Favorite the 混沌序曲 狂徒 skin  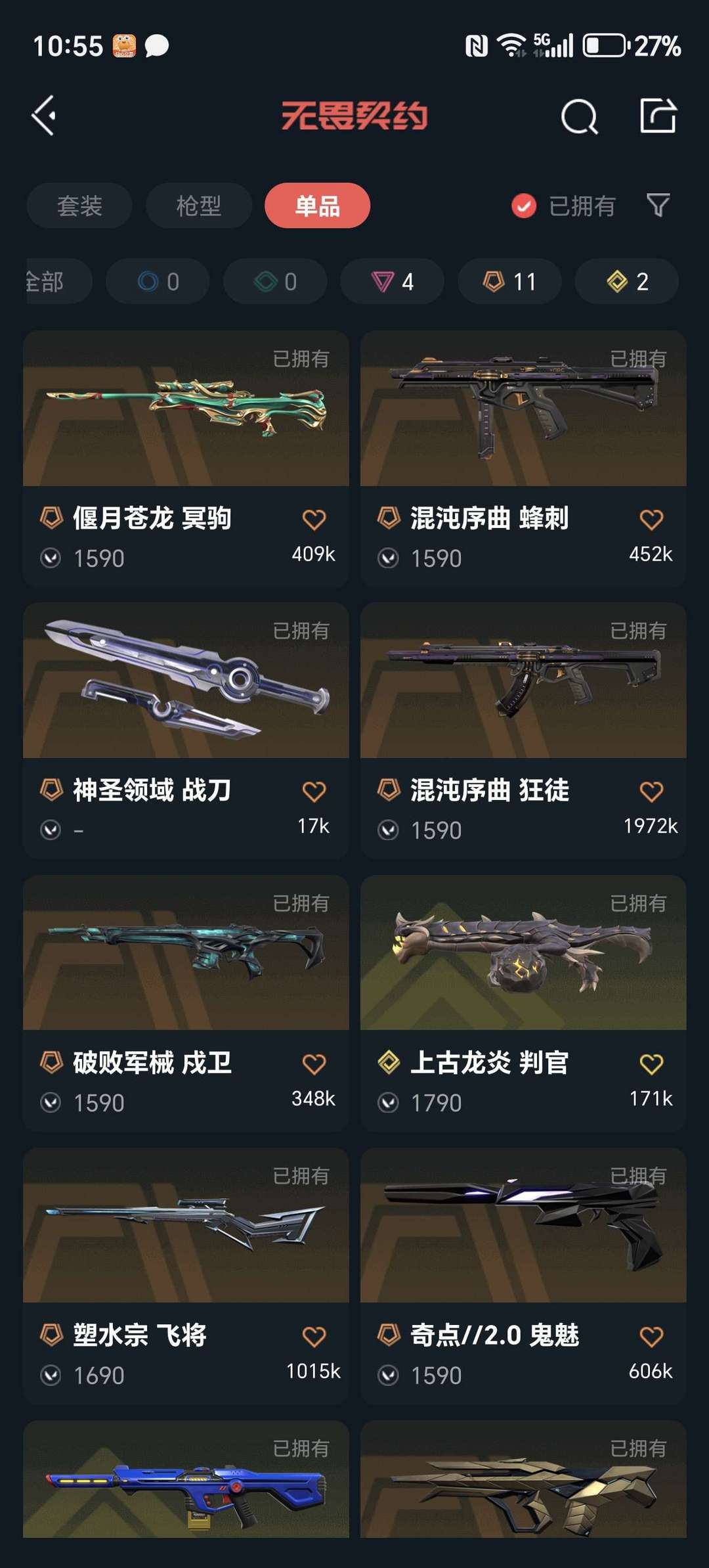(x=651, y=792)
